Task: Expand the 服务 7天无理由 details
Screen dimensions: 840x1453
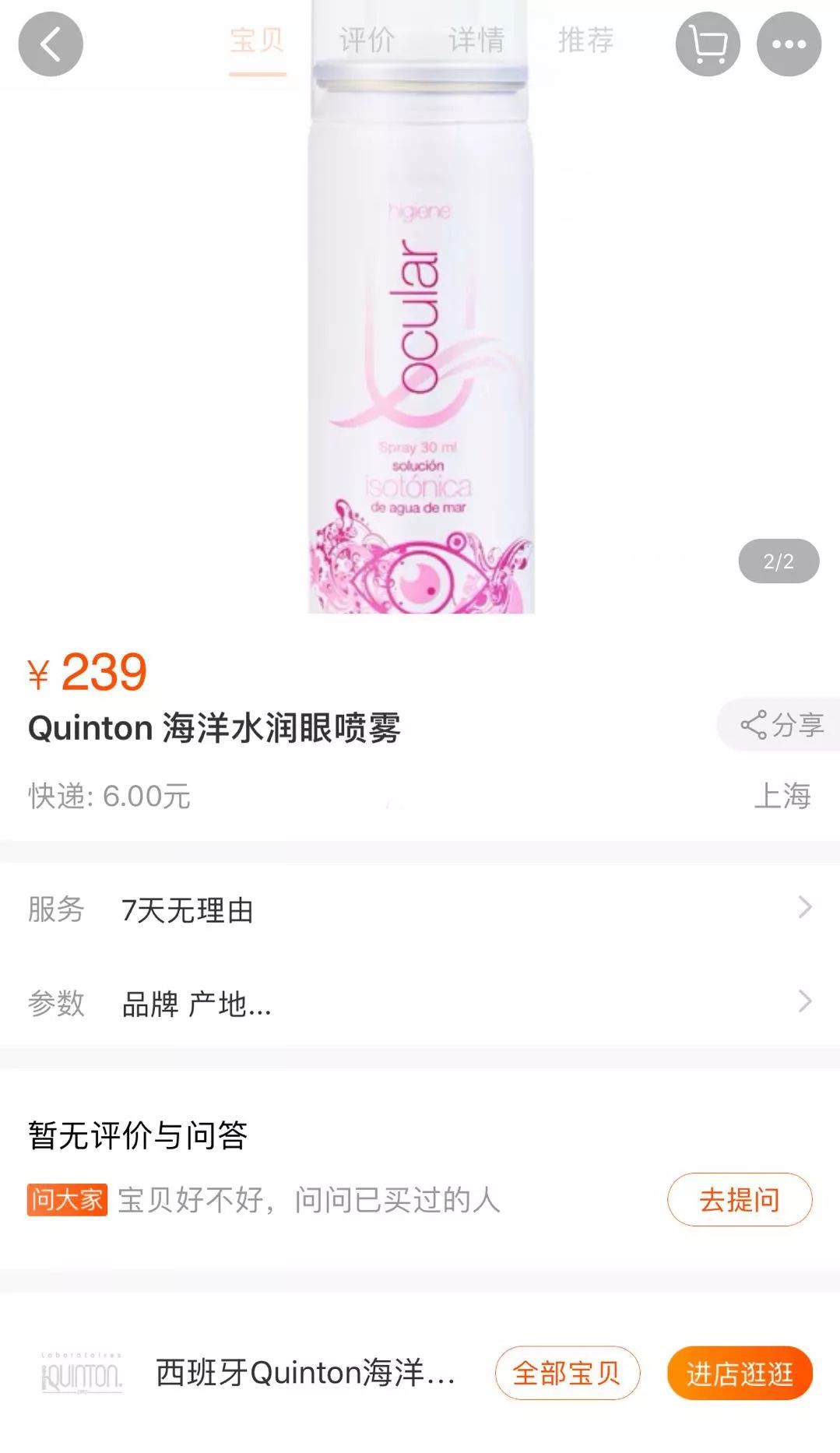Action: coord(420,911)
